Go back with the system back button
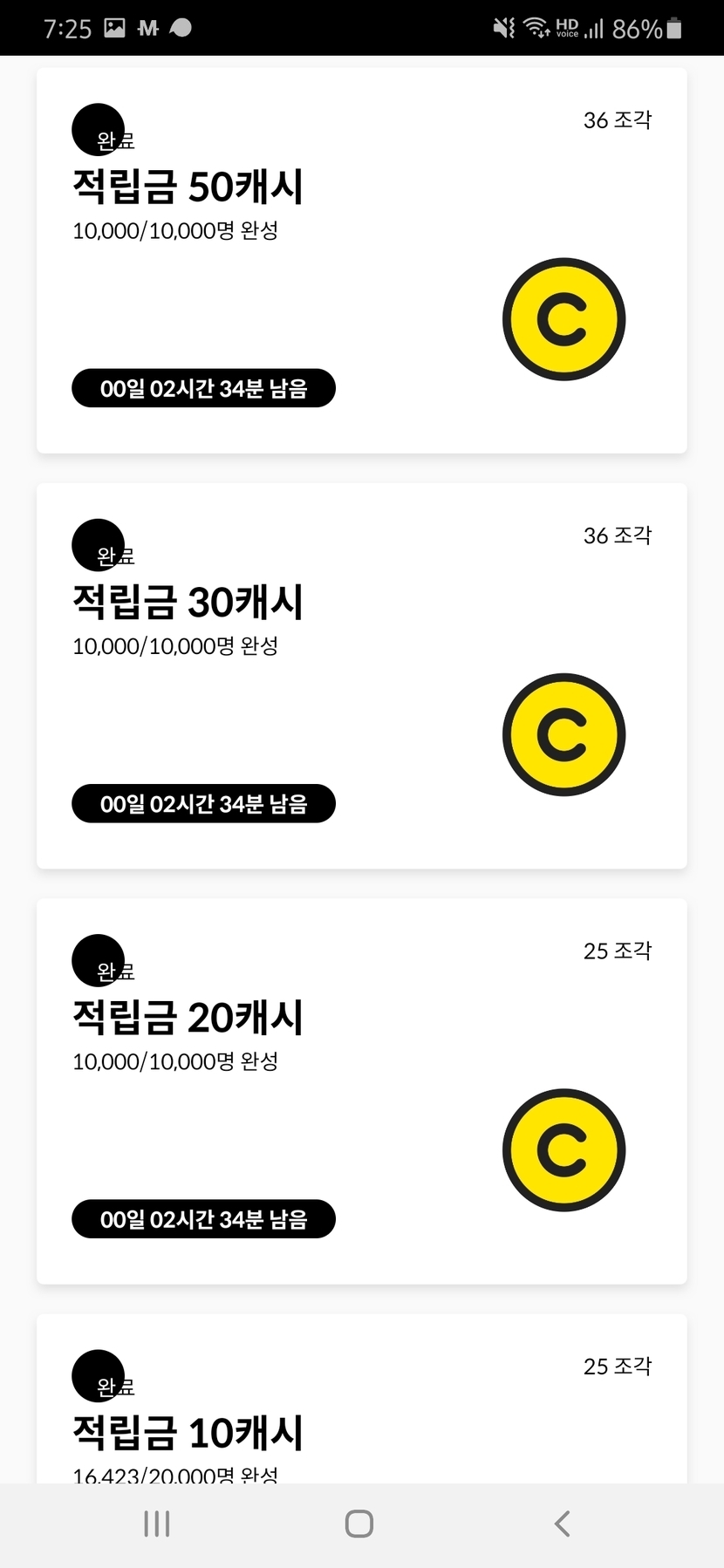 pos(563,1524)
